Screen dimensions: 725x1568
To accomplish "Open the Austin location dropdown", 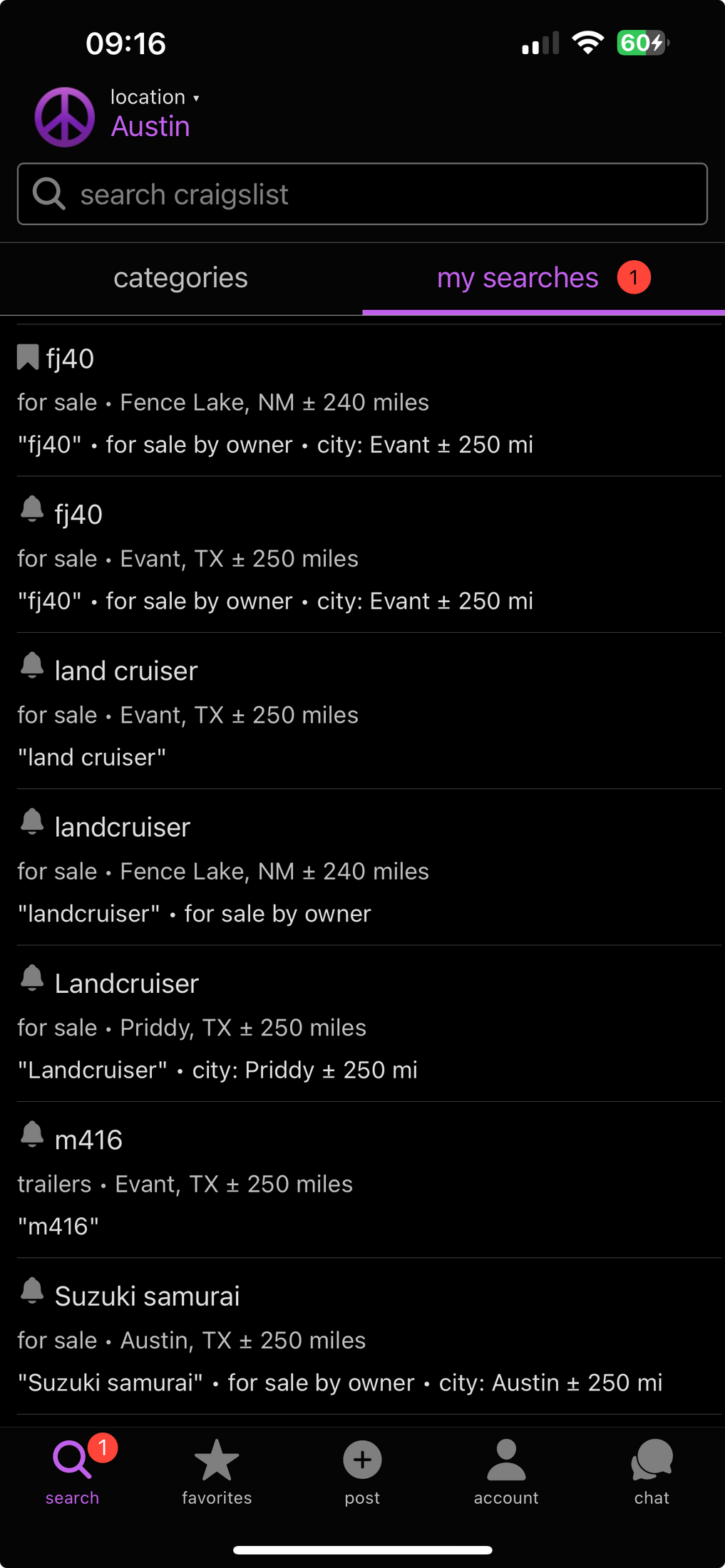I will [154, 115].
